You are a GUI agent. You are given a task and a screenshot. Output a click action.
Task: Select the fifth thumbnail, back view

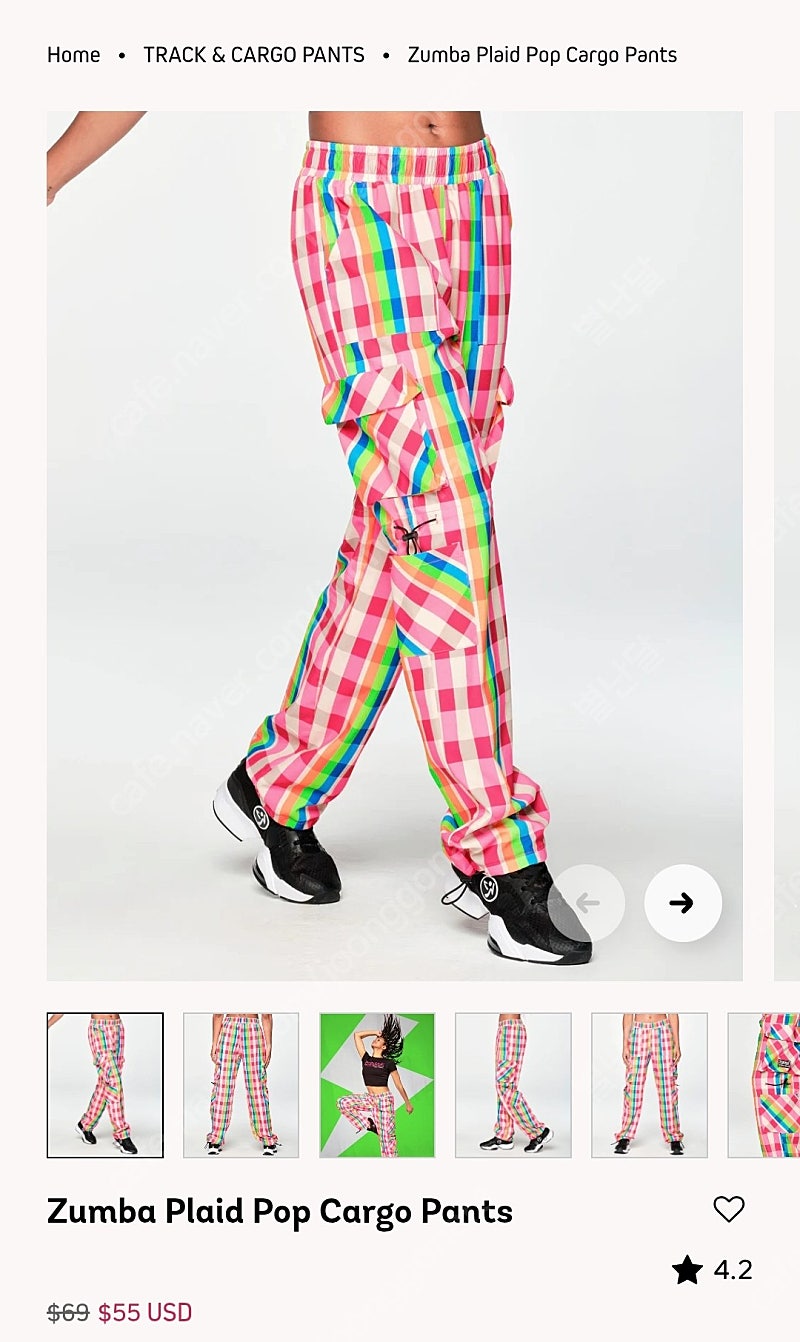[649, 1085]
